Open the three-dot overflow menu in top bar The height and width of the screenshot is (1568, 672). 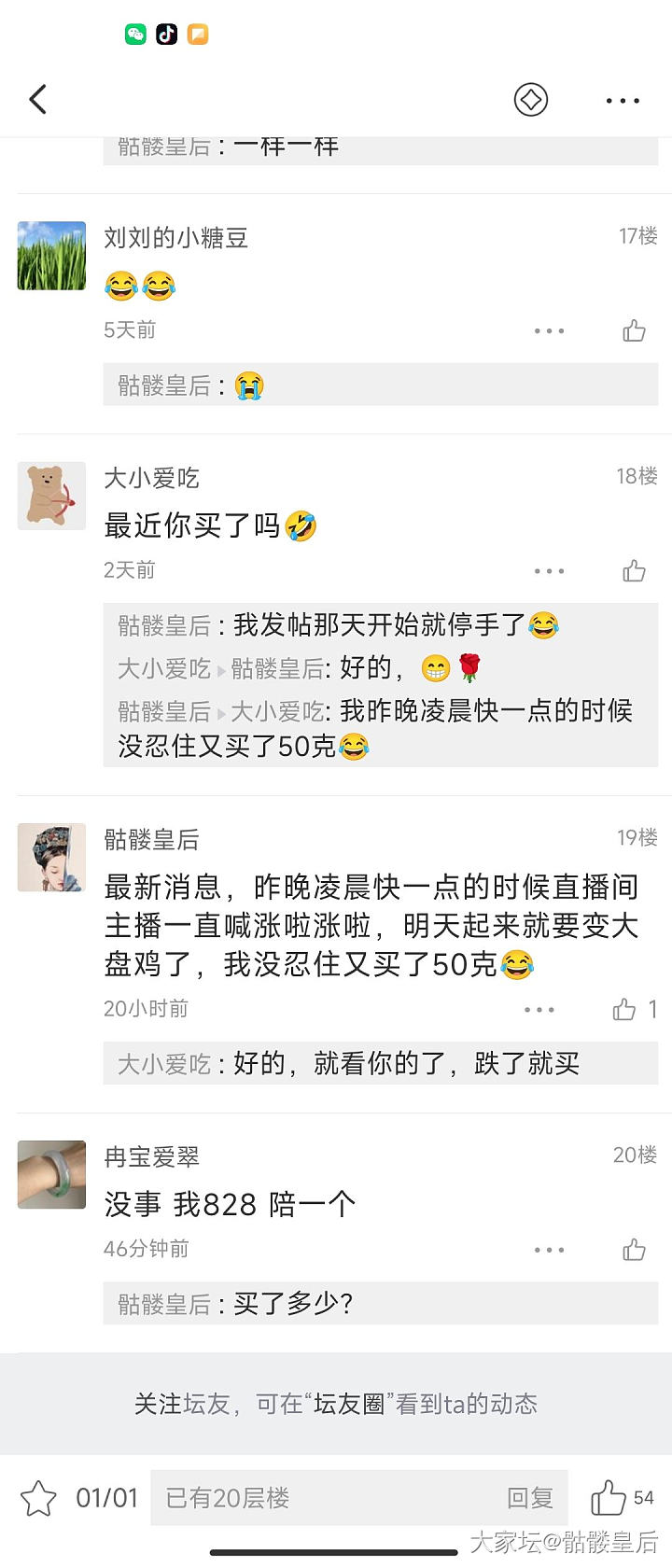(623, 100)
